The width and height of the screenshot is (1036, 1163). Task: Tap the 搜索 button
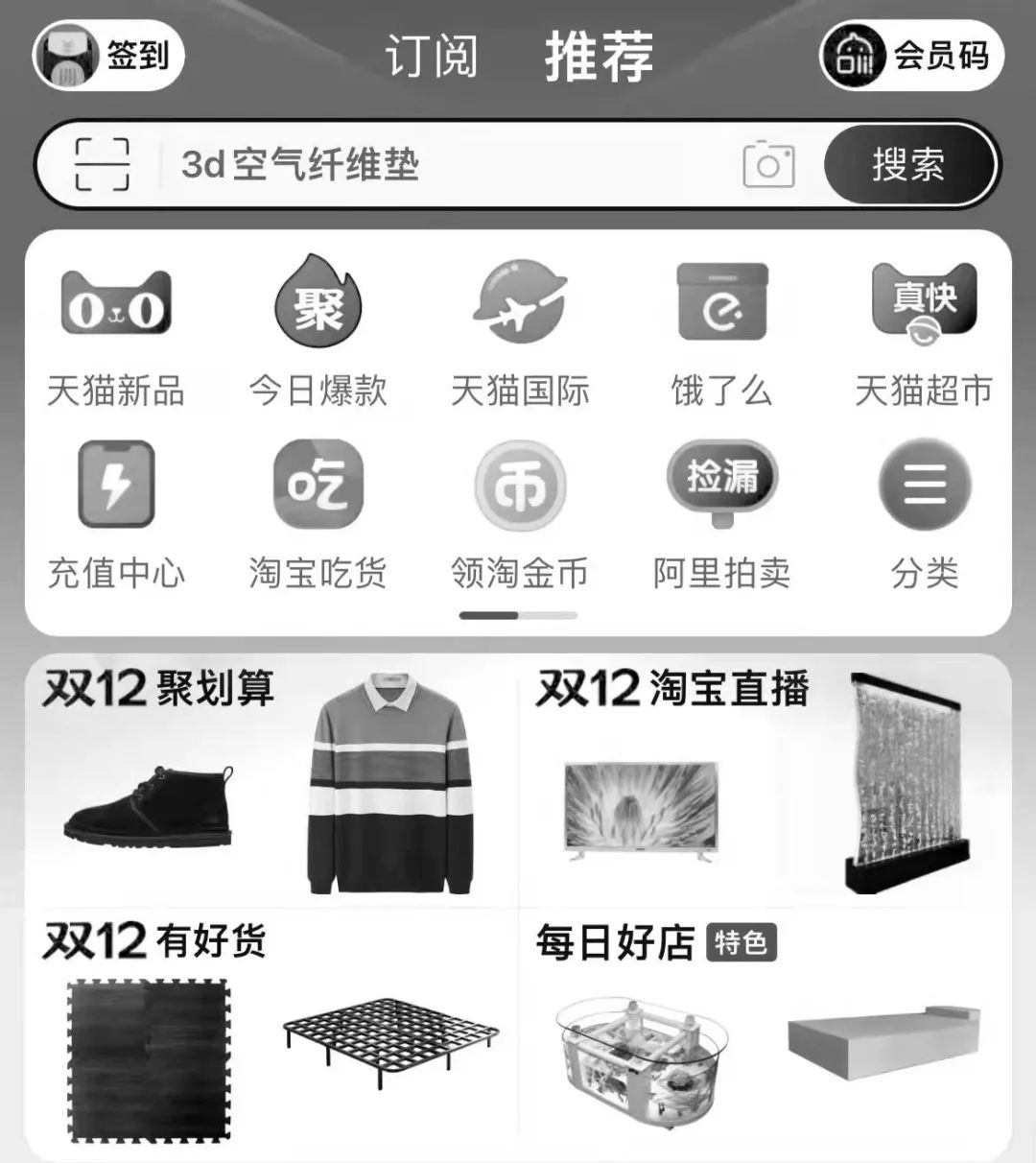click(907, 165)
